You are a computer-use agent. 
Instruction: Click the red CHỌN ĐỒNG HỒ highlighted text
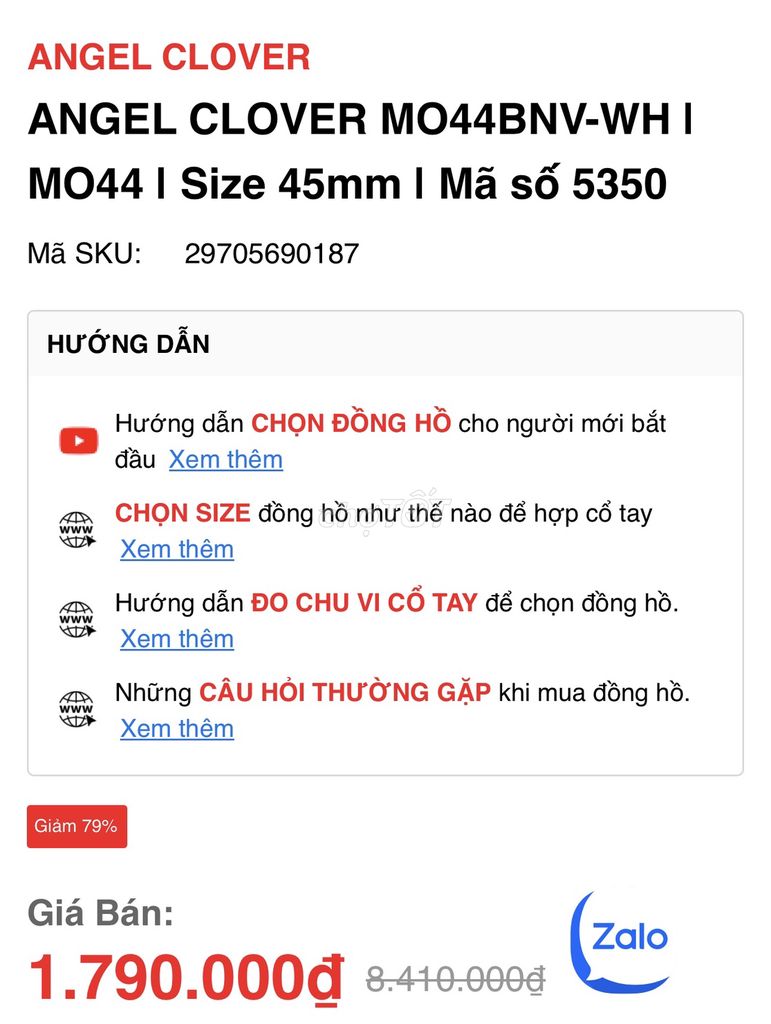(x=352, y=422)
